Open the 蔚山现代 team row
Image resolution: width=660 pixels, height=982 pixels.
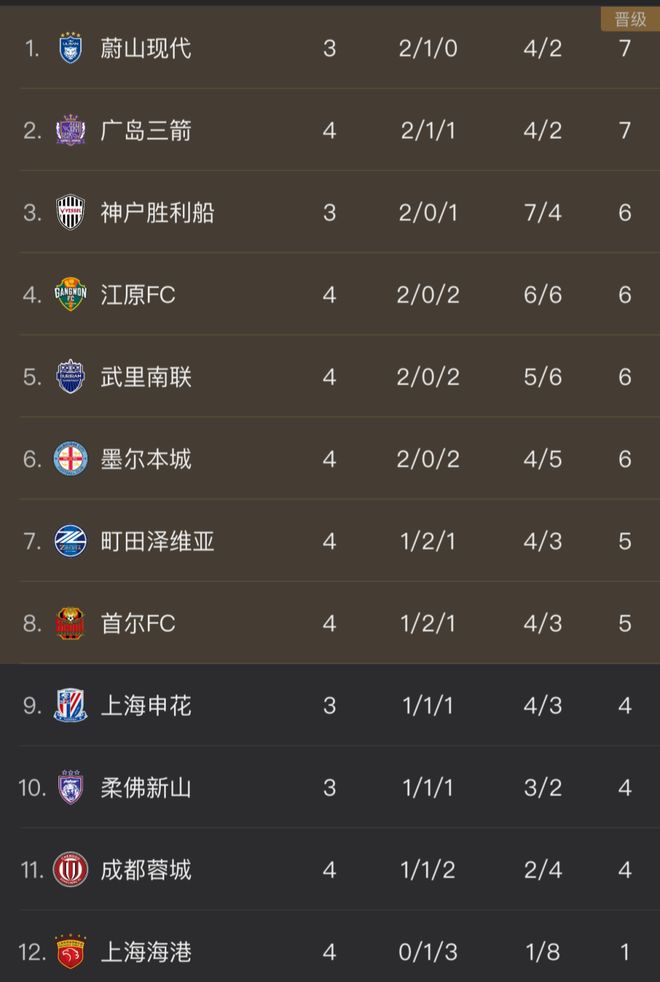[x=145, y=48]
